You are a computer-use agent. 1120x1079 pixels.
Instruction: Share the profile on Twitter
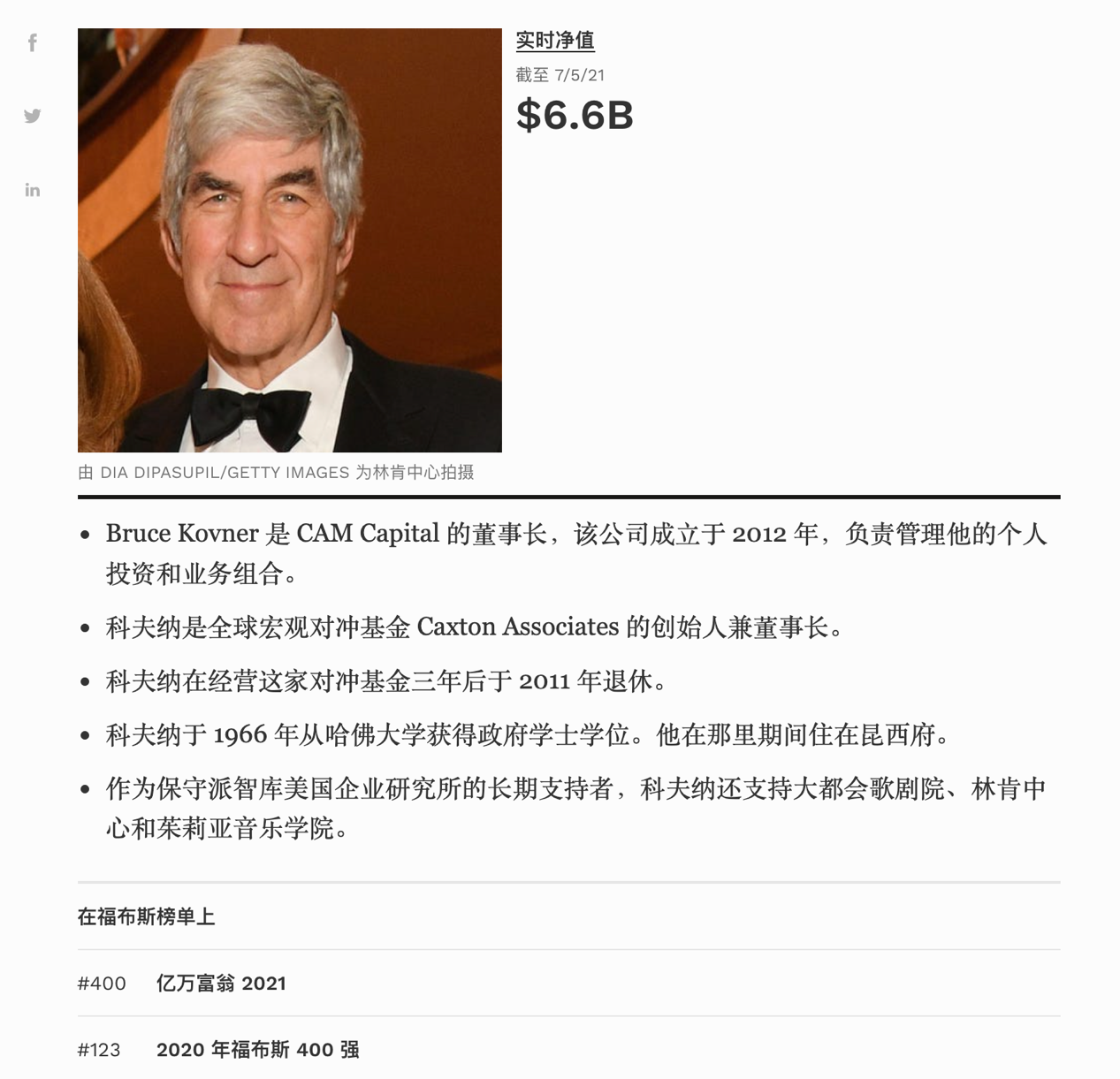coord(33,116)
